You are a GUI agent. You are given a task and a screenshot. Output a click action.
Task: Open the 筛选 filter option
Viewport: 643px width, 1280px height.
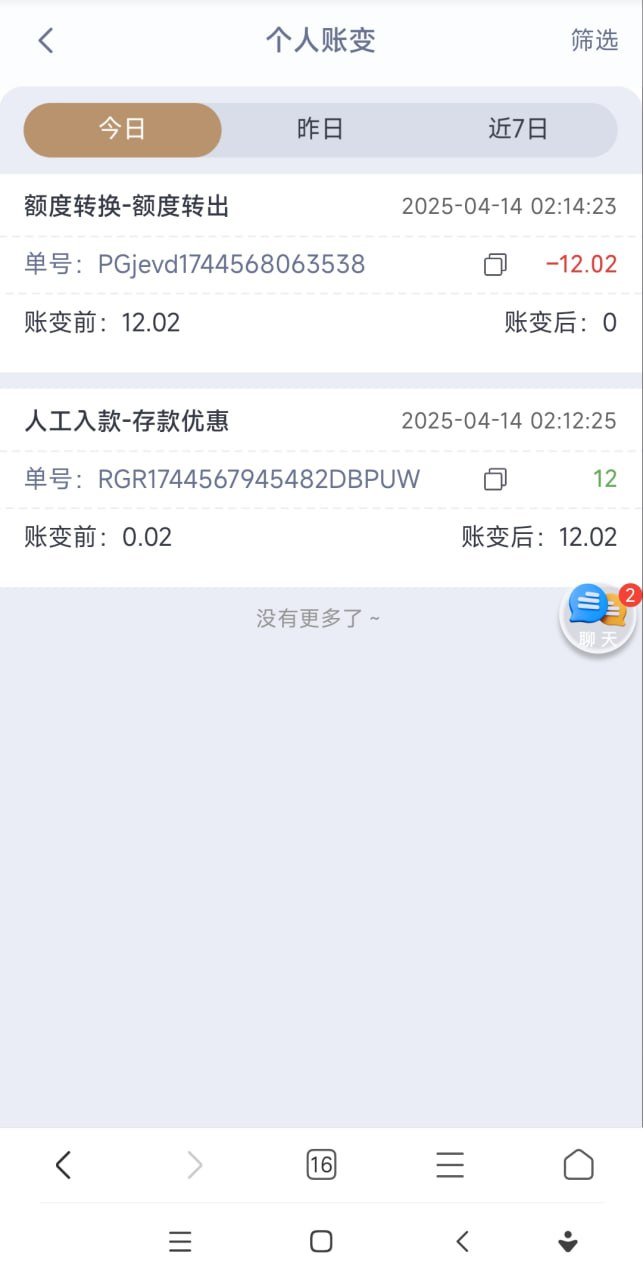594,40
